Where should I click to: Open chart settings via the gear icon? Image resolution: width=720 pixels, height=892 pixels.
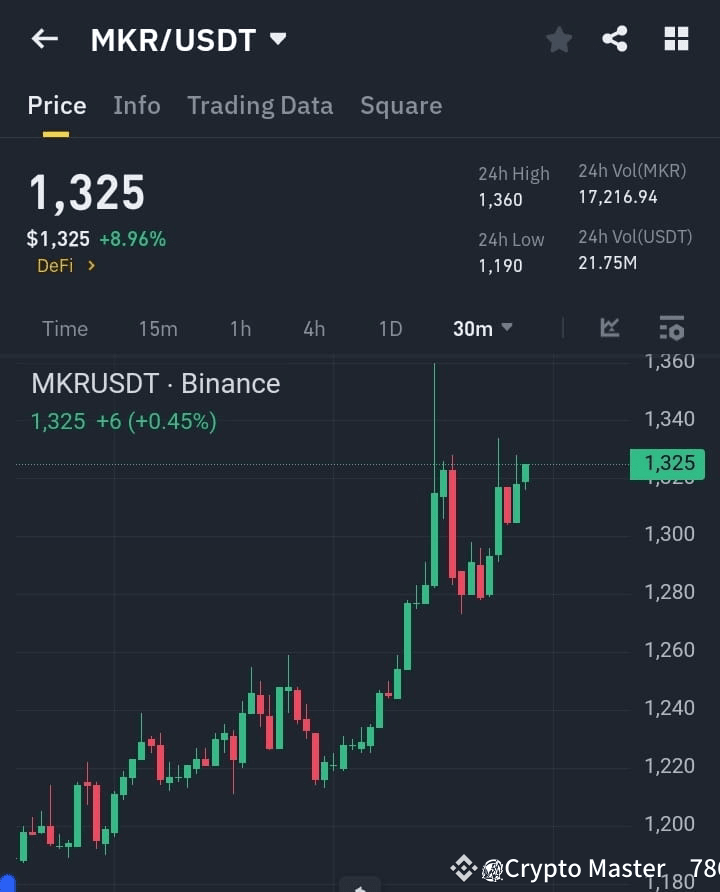point(671,327)
